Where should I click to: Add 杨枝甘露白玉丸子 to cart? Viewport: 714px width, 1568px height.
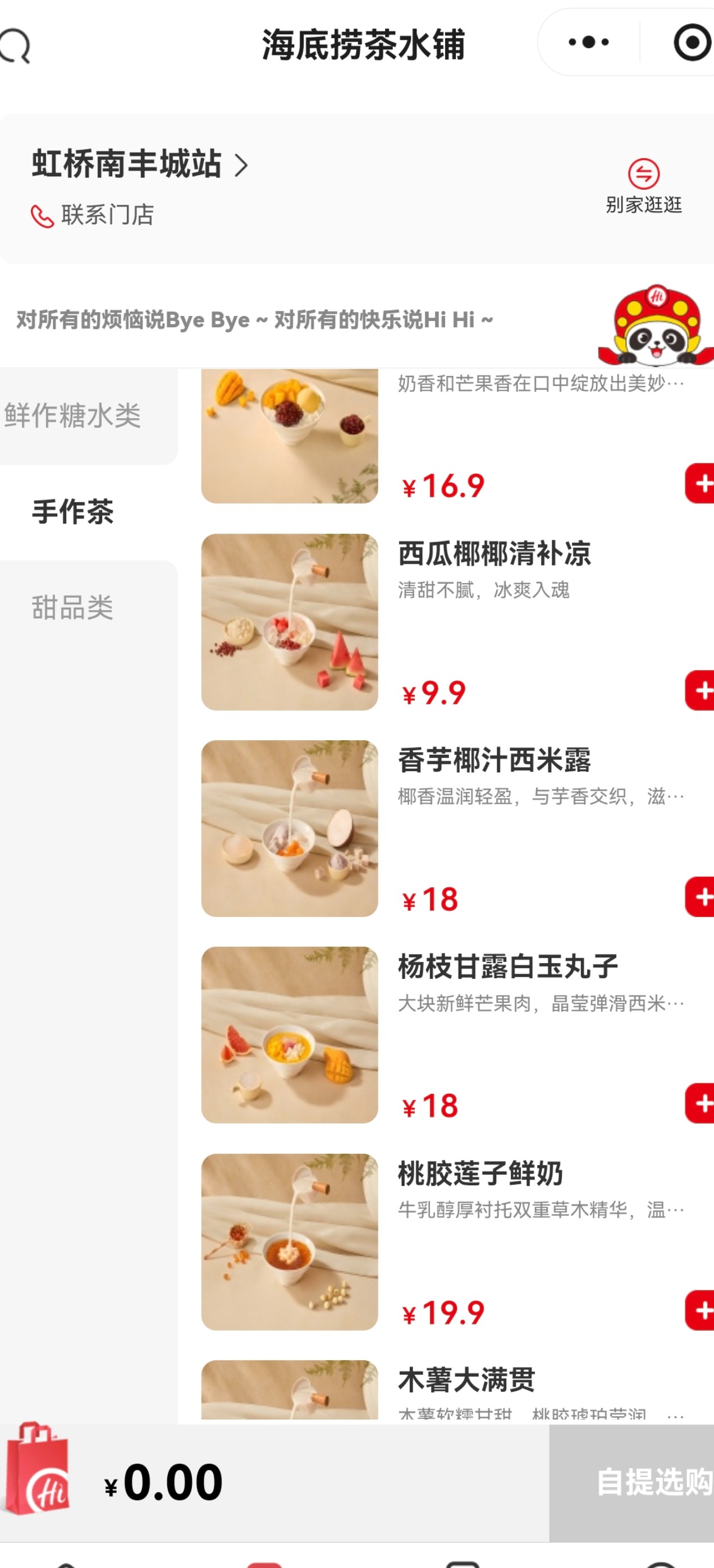tap(702, 1103)
